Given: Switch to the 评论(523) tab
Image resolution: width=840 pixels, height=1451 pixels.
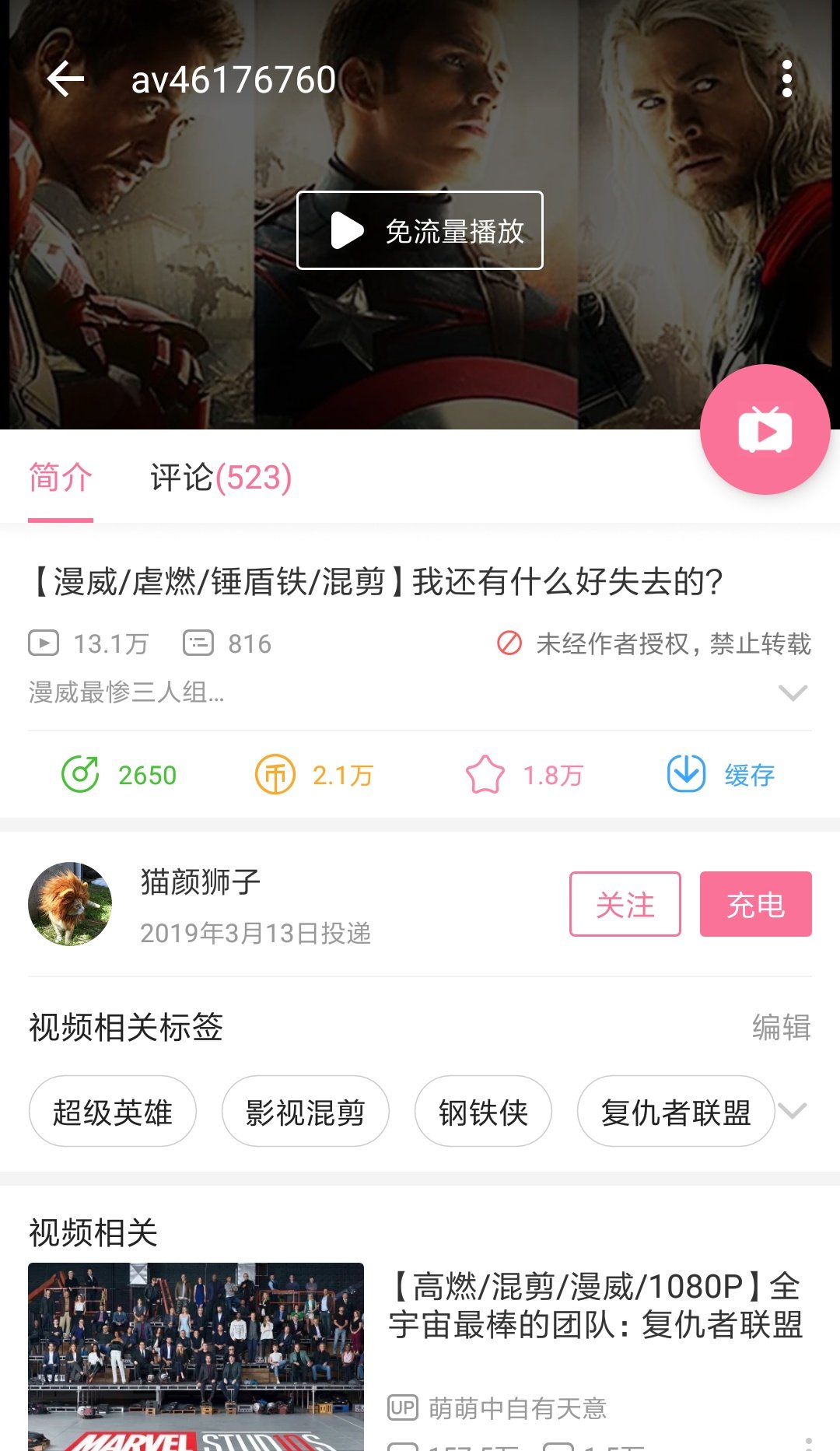Looking at the screenshot, I should (221, 478).
